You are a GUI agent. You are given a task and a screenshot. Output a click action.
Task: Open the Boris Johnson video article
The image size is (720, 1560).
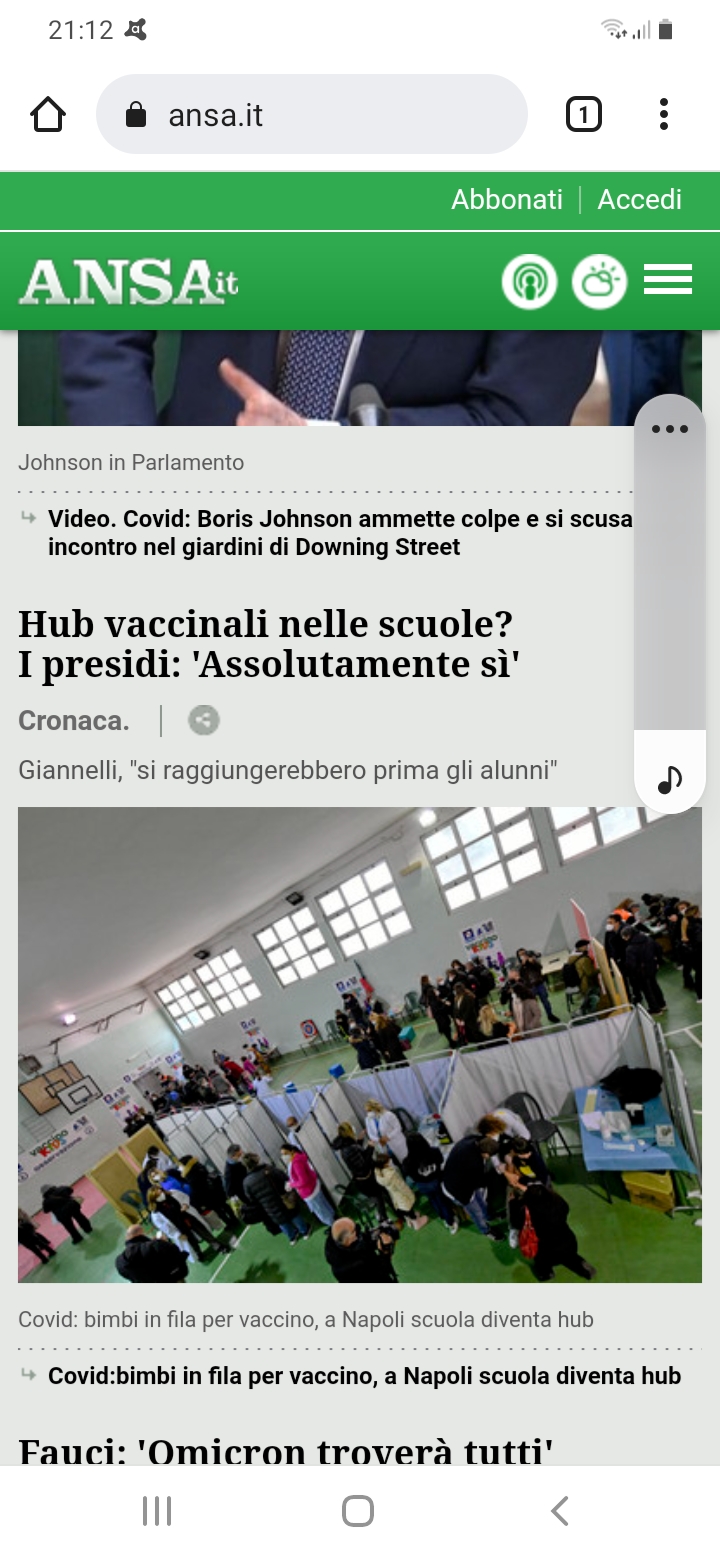(340, 533)
